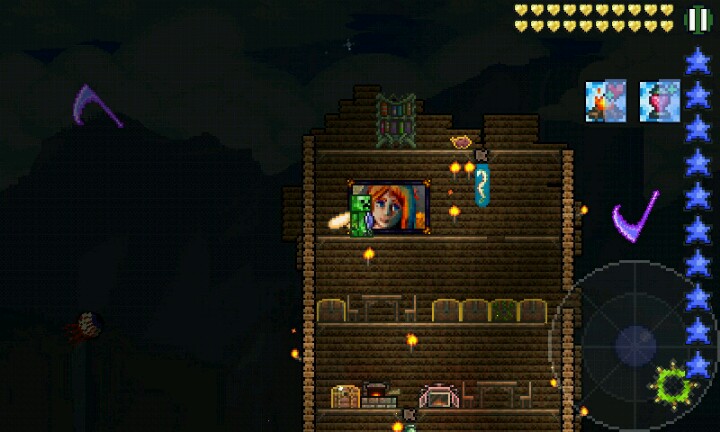Screen dimensions: 720x432
Task: Tap the campfire buff icon
Action: tap(606, 101)
